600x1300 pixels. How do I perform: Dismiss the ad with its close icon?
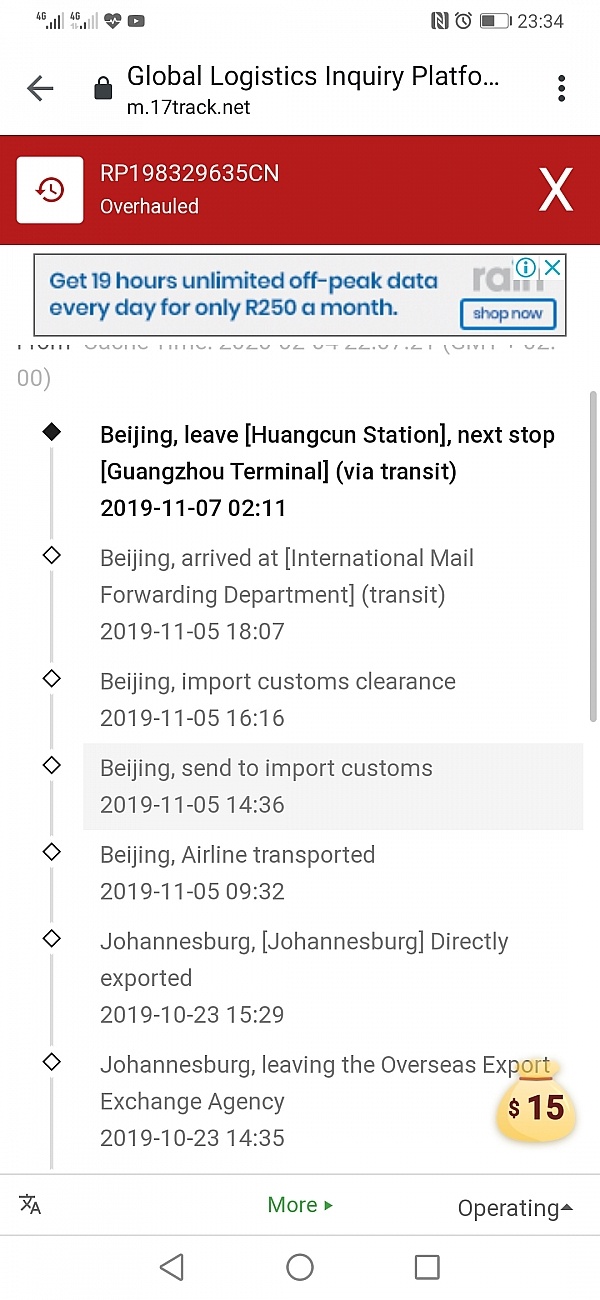pyautogui.click(x=552, y=267)
